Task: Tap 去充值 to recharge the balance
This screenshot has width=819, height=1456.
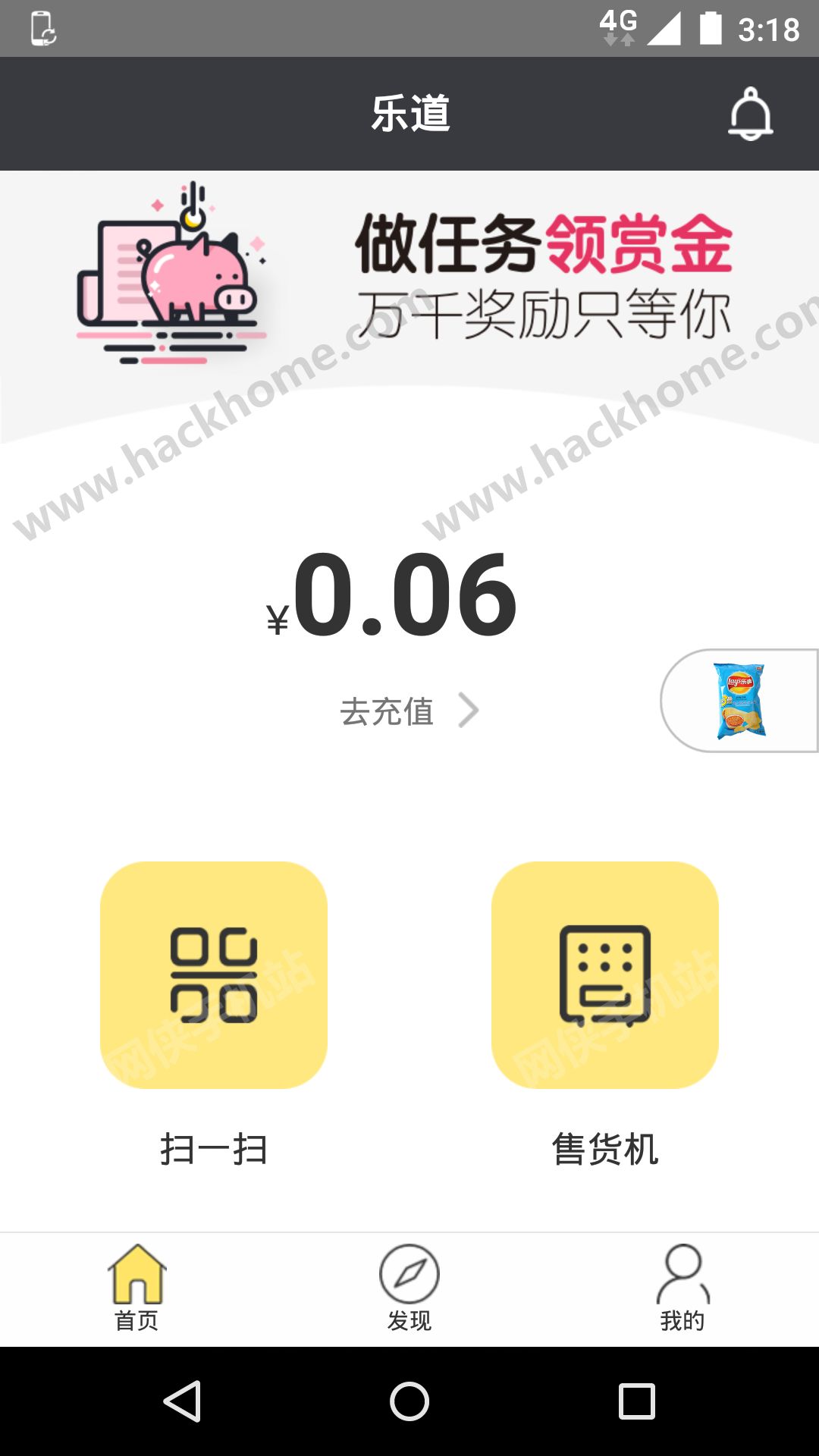Action: click(409, 711)
